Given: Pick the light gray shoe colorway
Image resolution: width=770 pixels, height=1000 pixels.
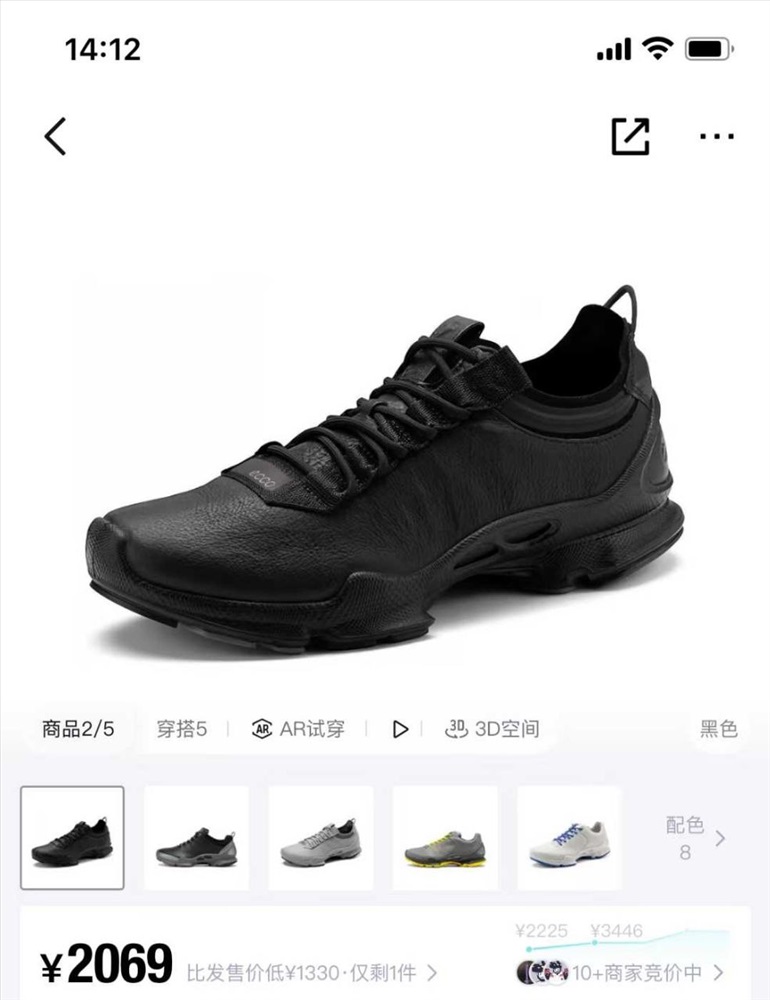Looking at the screenshot, I should pyautogui.click(x=320, y=838).
